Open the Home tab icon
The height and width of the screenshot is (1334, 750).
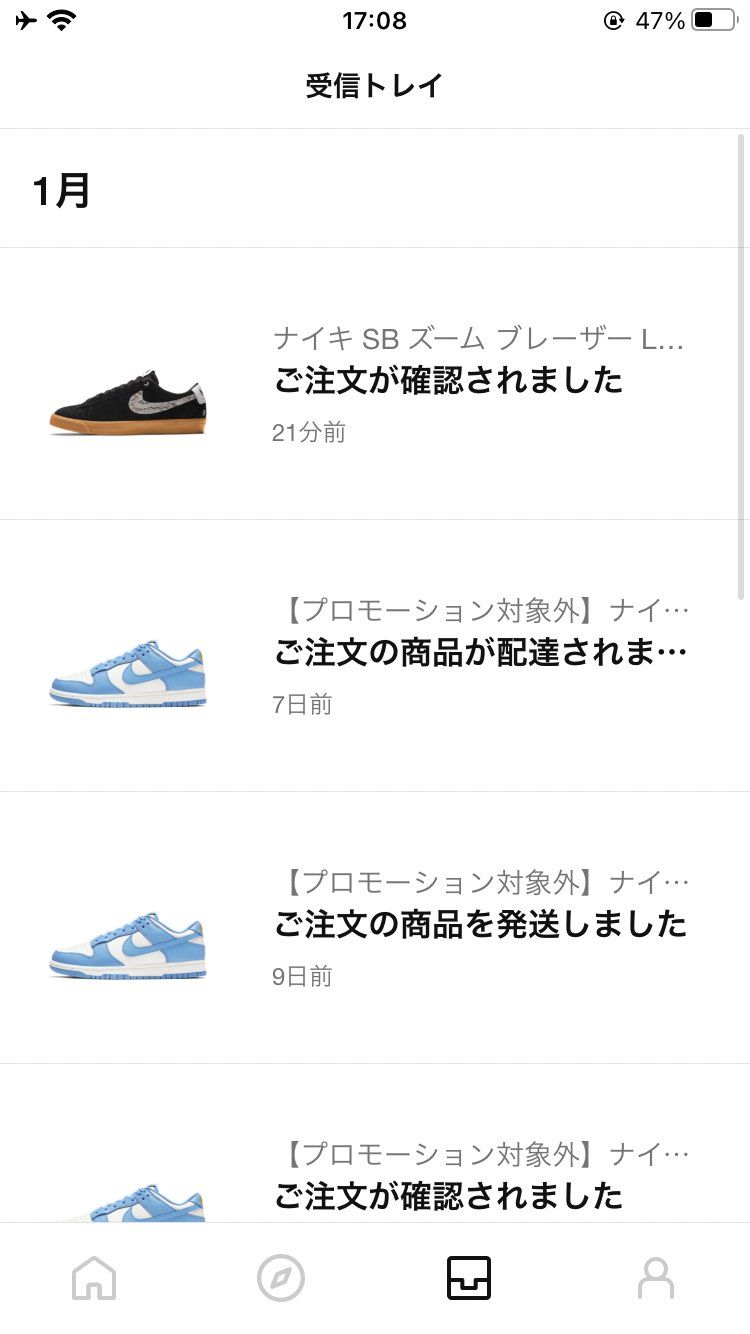coord(92,1277)
